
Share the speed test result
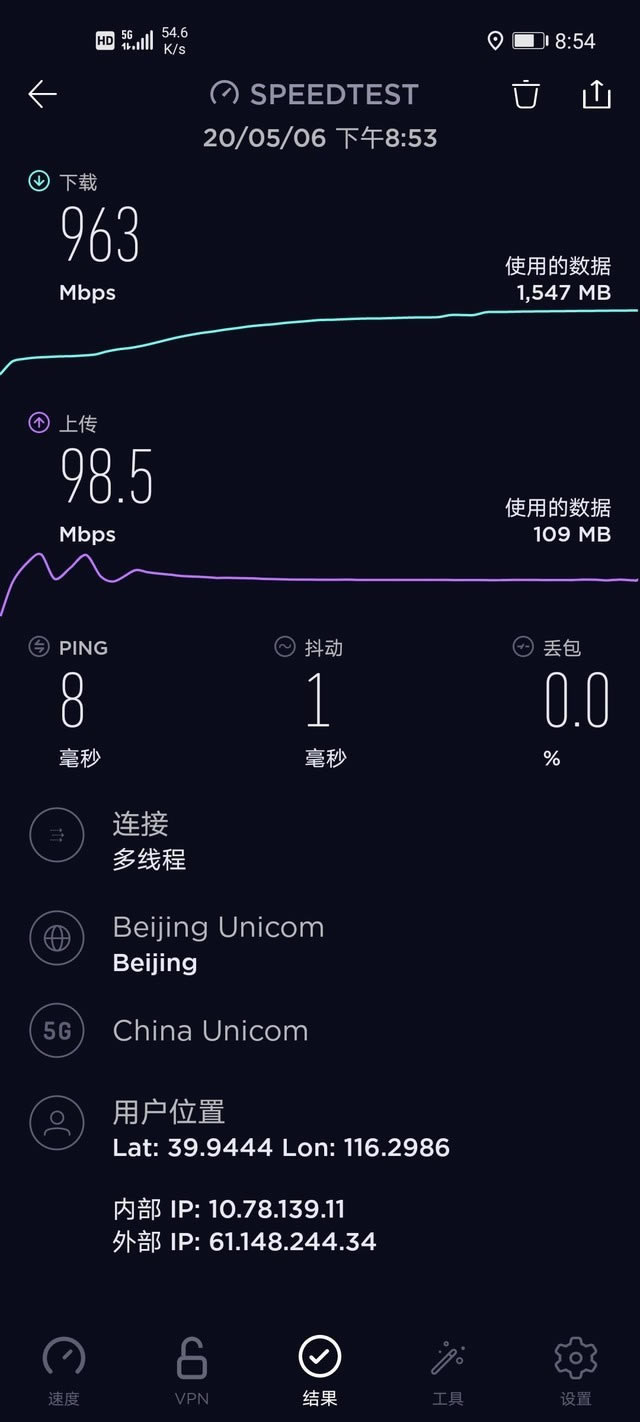pyautogui.click(x=596, y=95)
